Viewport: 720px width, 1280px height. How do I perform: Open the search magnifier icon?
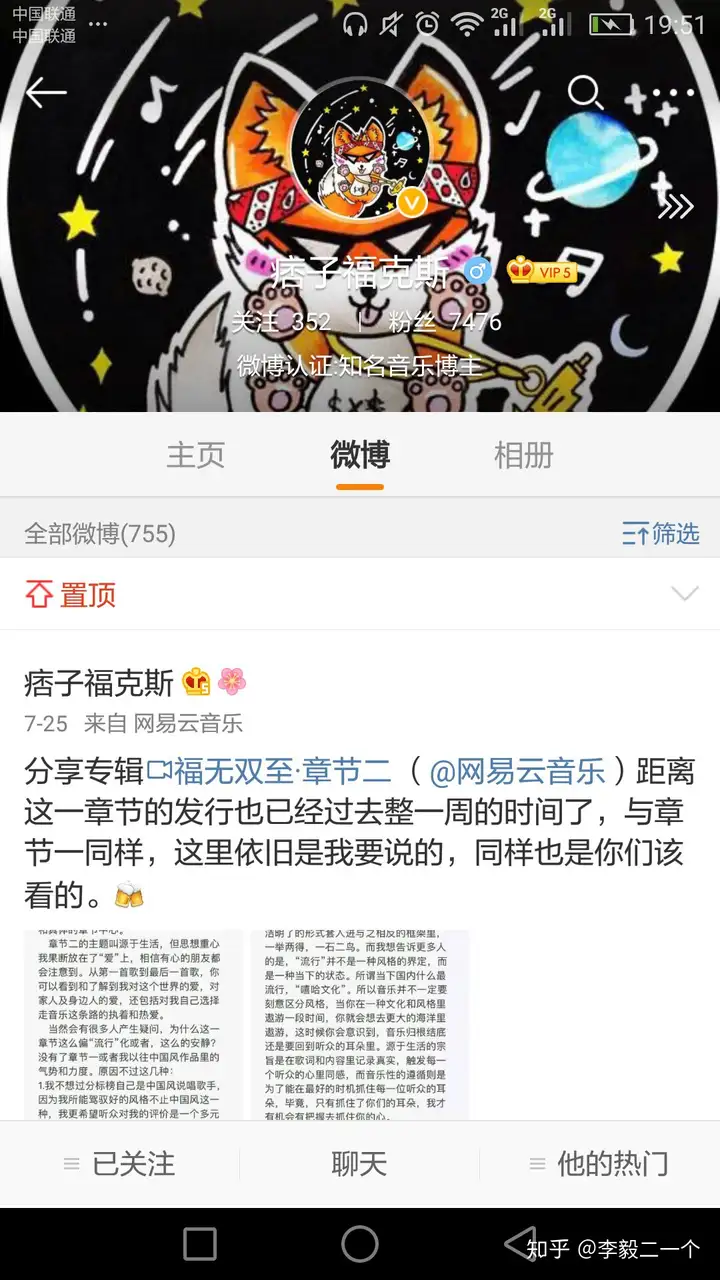coord(583,93)
